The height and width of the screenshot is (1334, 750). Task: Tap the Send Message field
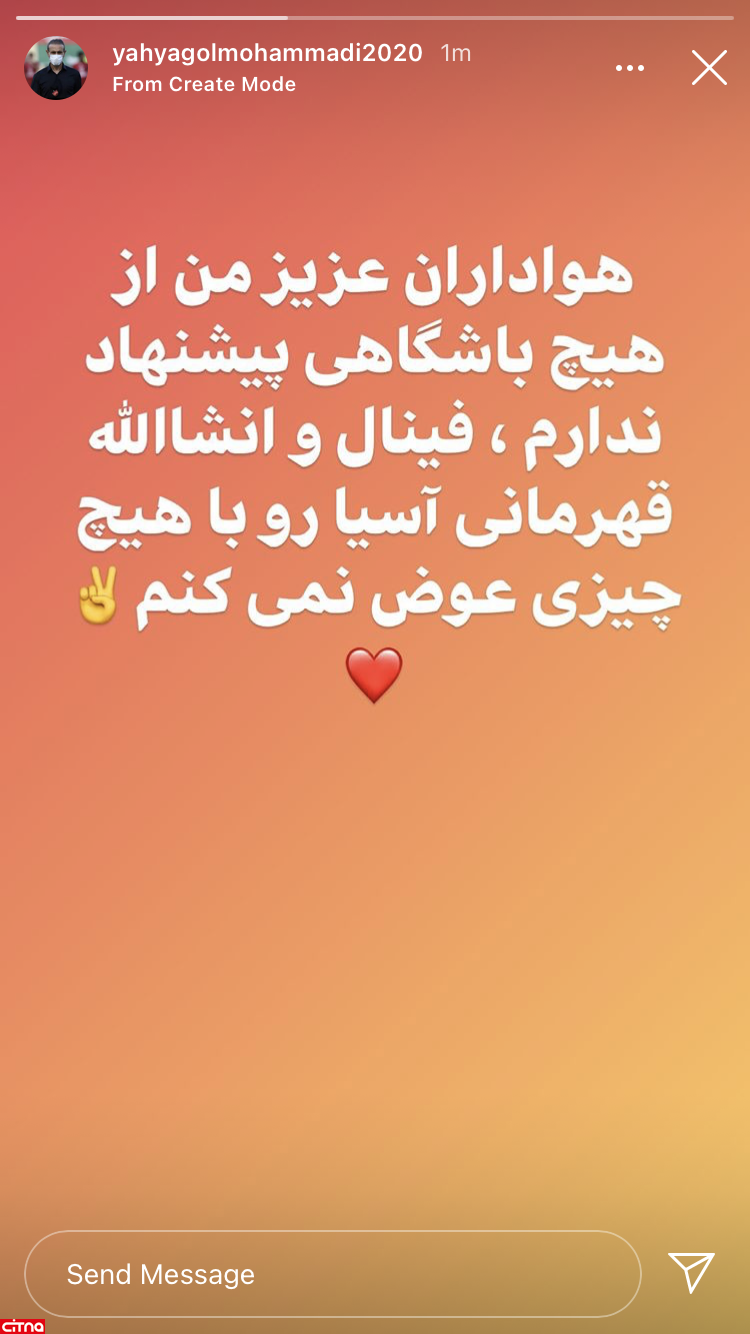[332, 1273]
